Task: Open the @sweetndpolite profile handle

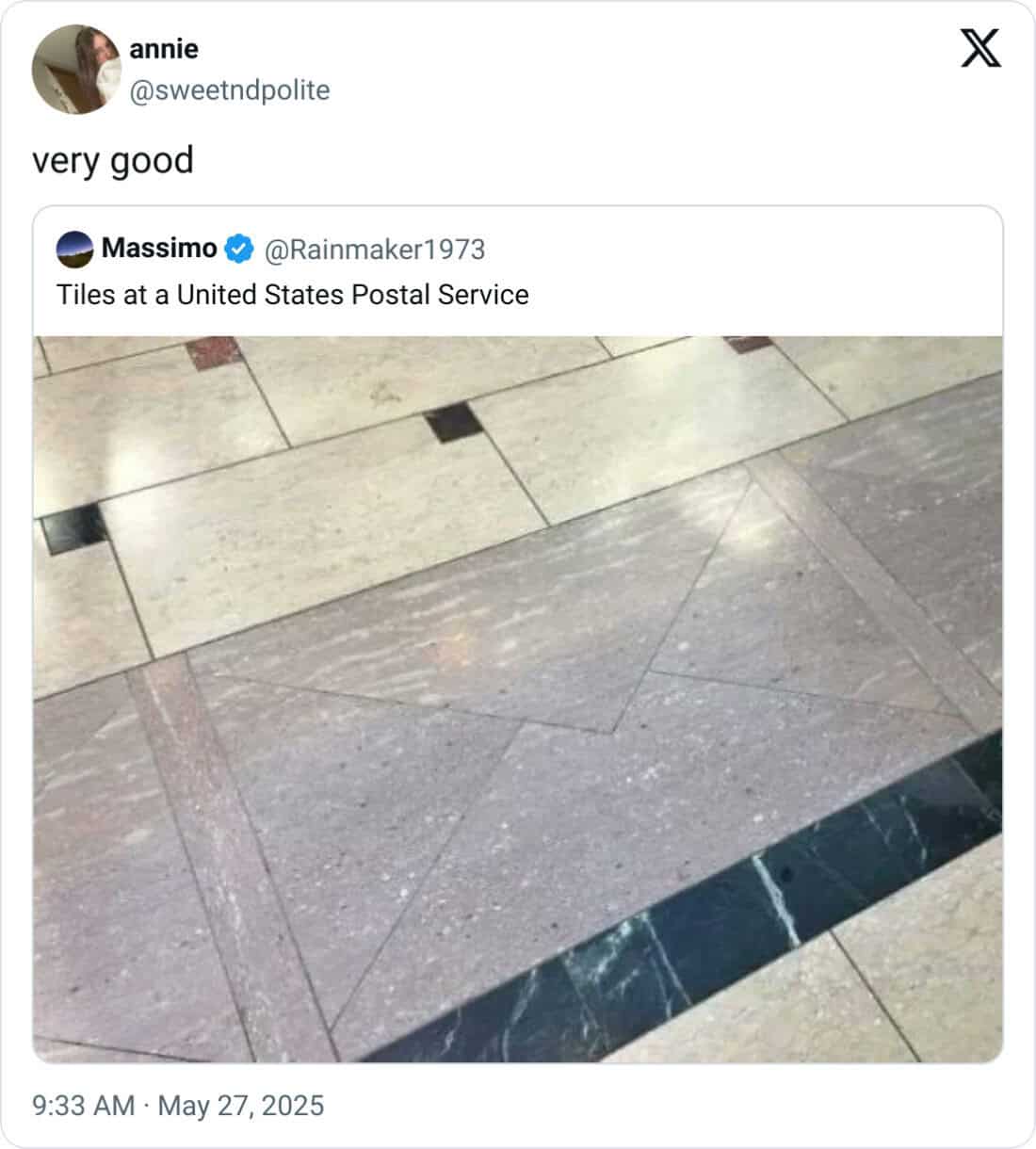Action: [x=229, y=90]
